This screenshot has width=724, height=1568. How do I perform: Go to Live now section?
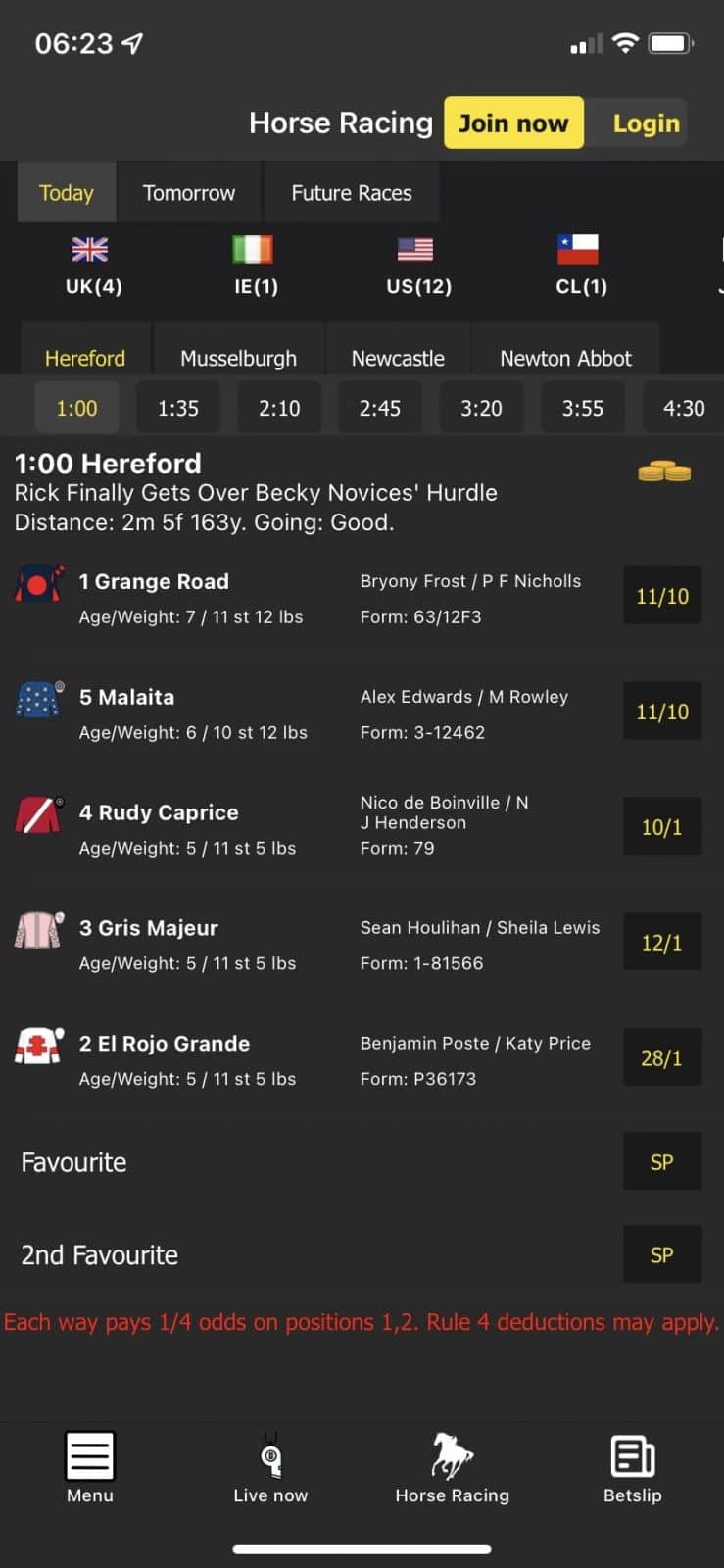(x=270, y=1467)
